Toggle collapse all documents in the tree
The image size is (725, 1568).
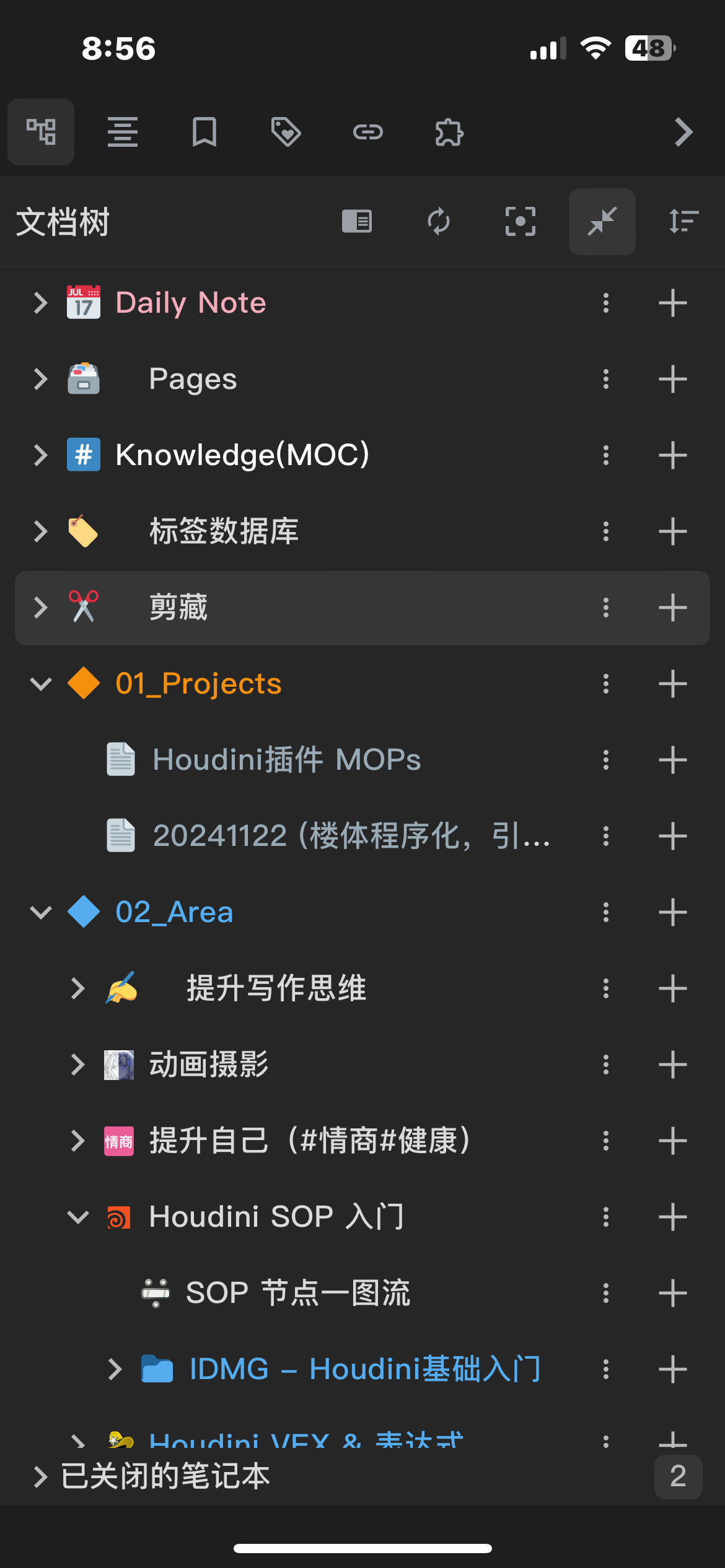pos(602,222)
